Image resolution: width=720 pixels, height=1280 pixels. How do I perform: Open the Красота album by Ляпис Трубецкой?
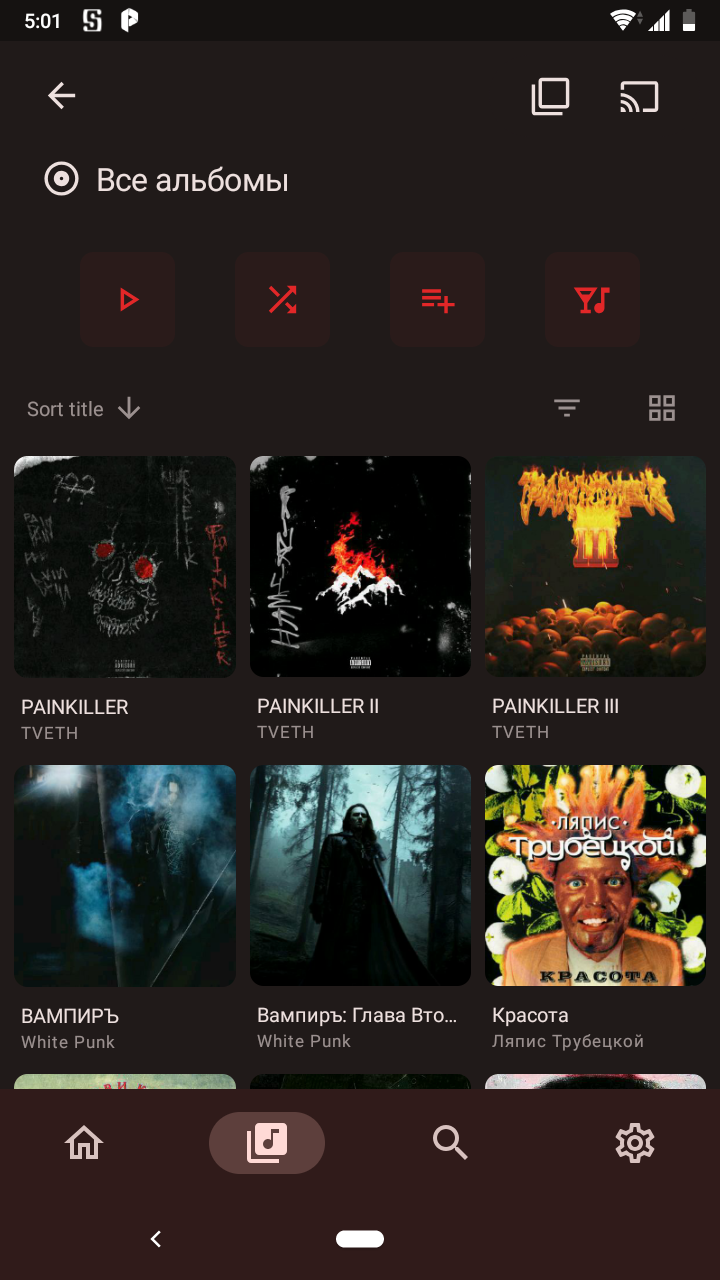coord(595,876)
